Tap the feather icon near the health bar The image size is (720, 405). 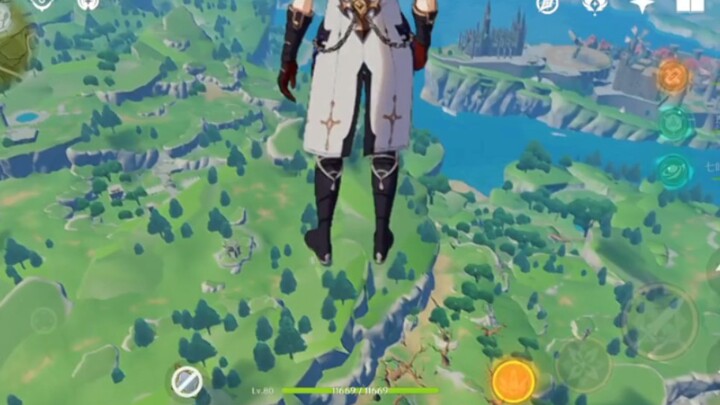[x=187, y=380]
